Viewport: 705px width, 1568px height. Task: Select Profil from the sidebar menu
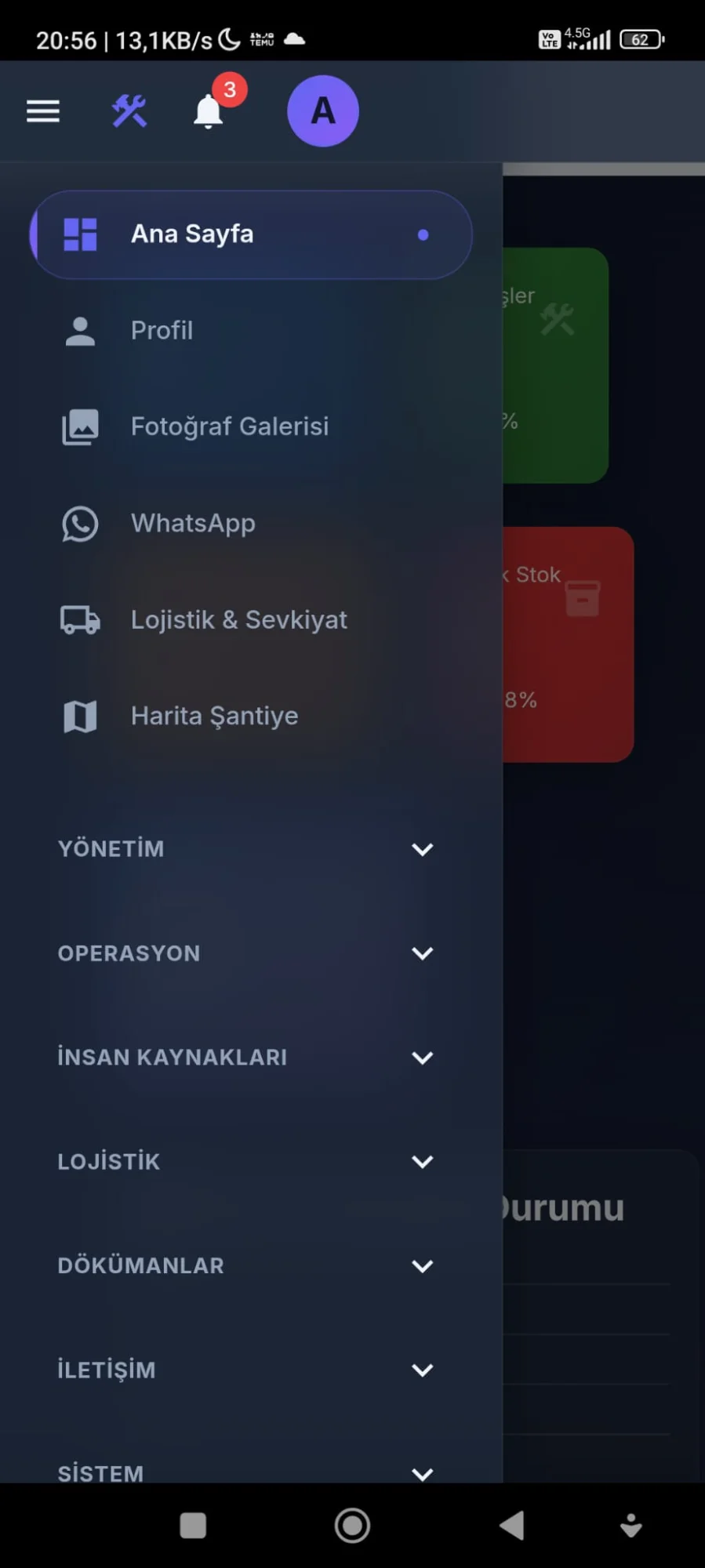pos(162,330)
